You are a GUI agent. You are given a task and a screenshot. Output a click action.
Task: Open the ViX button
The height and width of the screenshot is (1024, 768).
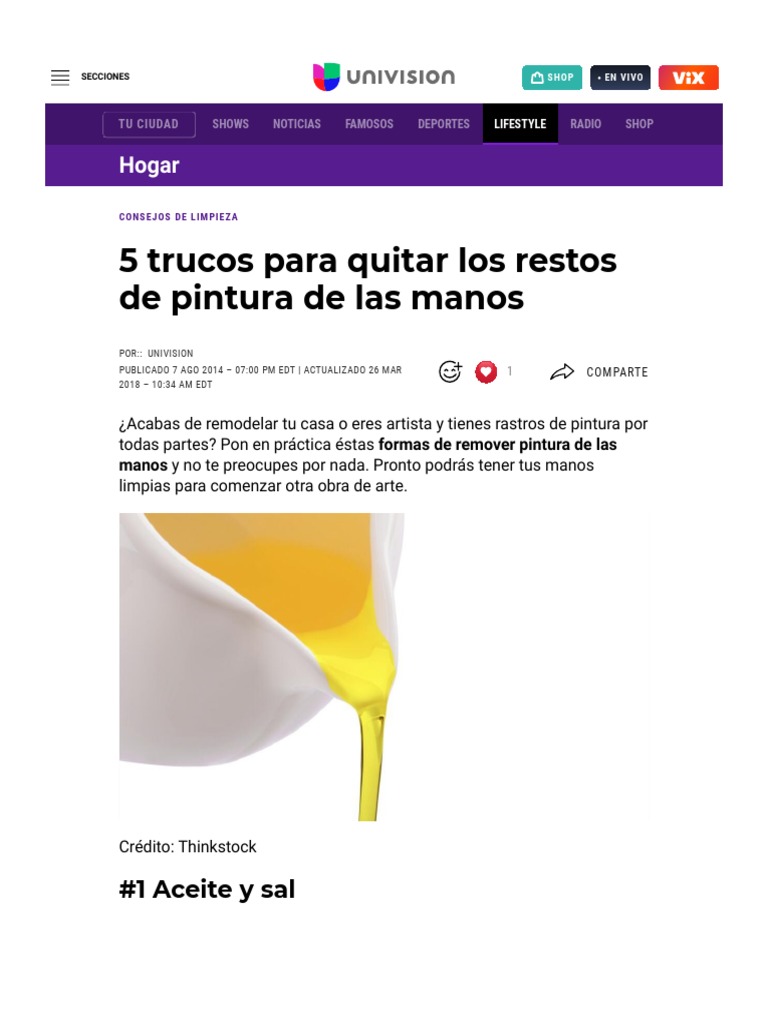tap(688, 77)
